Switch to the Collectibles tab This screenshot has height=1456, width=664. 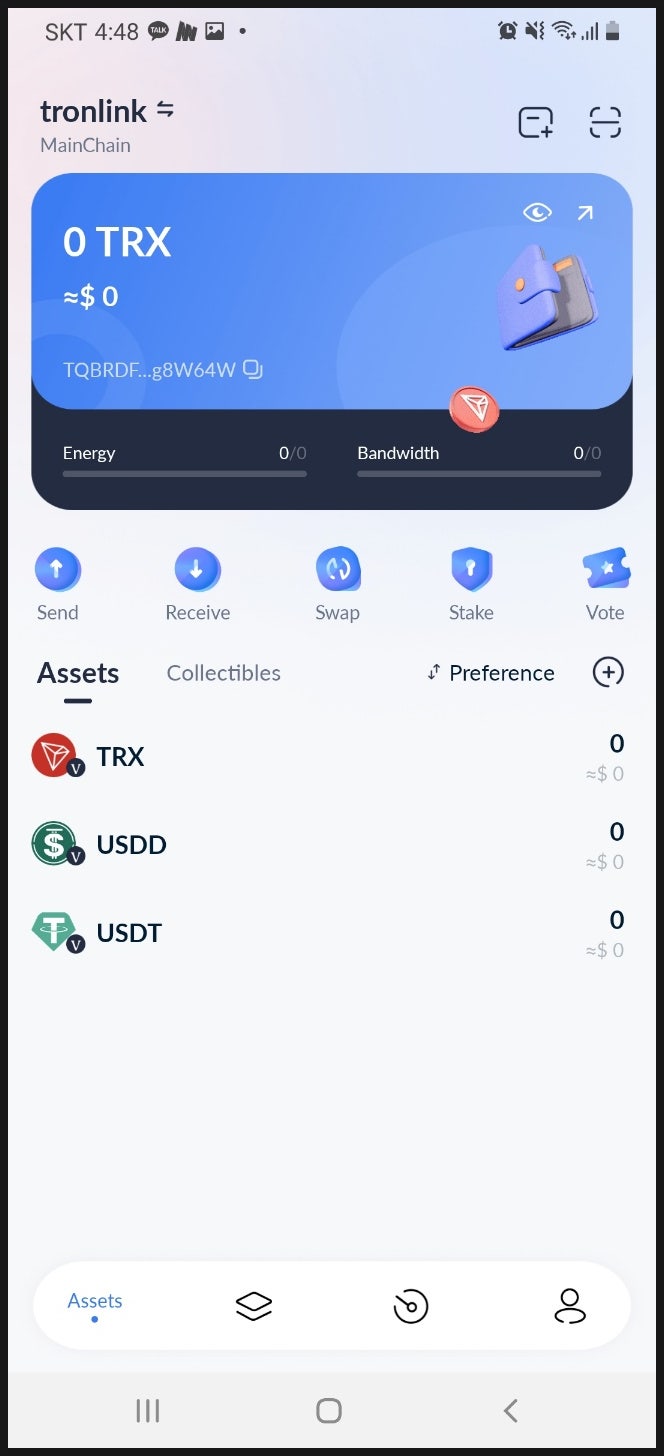[x=223, y=673]
